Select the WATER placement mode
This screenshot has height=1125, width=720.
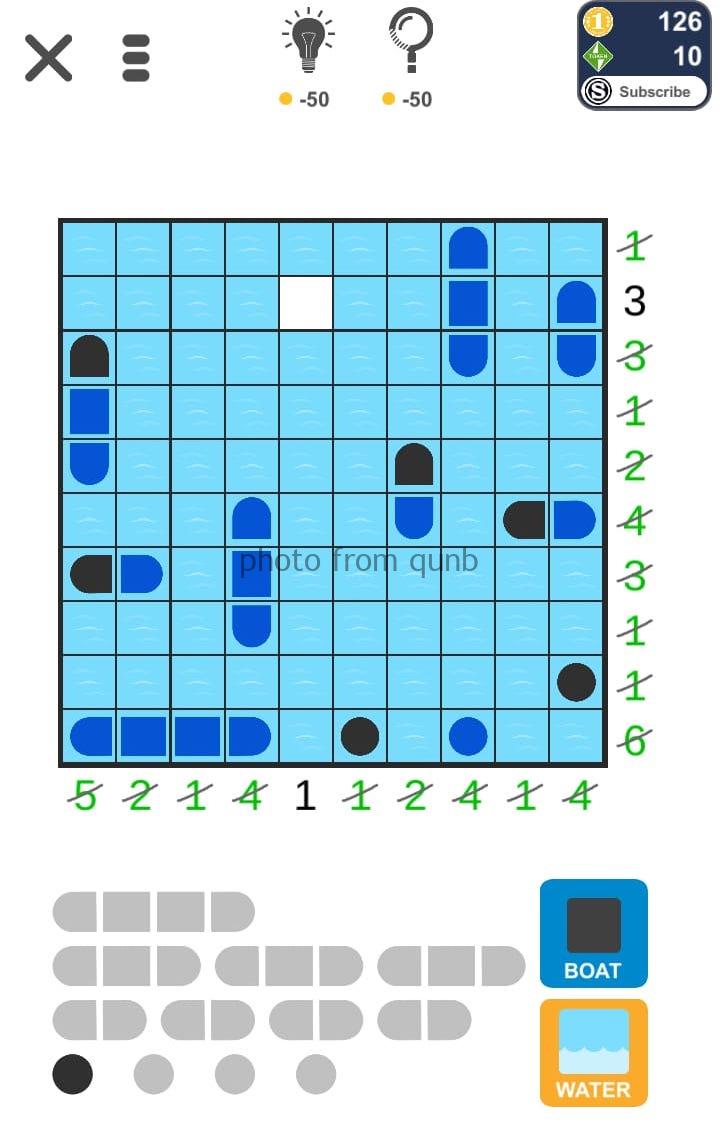pos(593,1052)
